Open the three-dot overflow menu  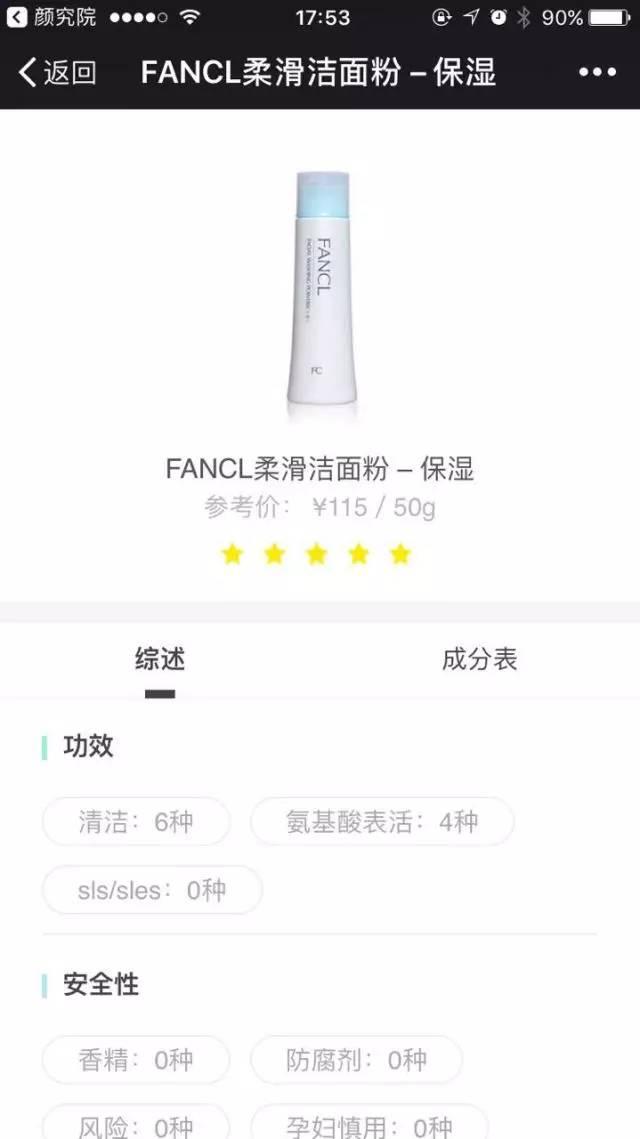tap(597, 72)
